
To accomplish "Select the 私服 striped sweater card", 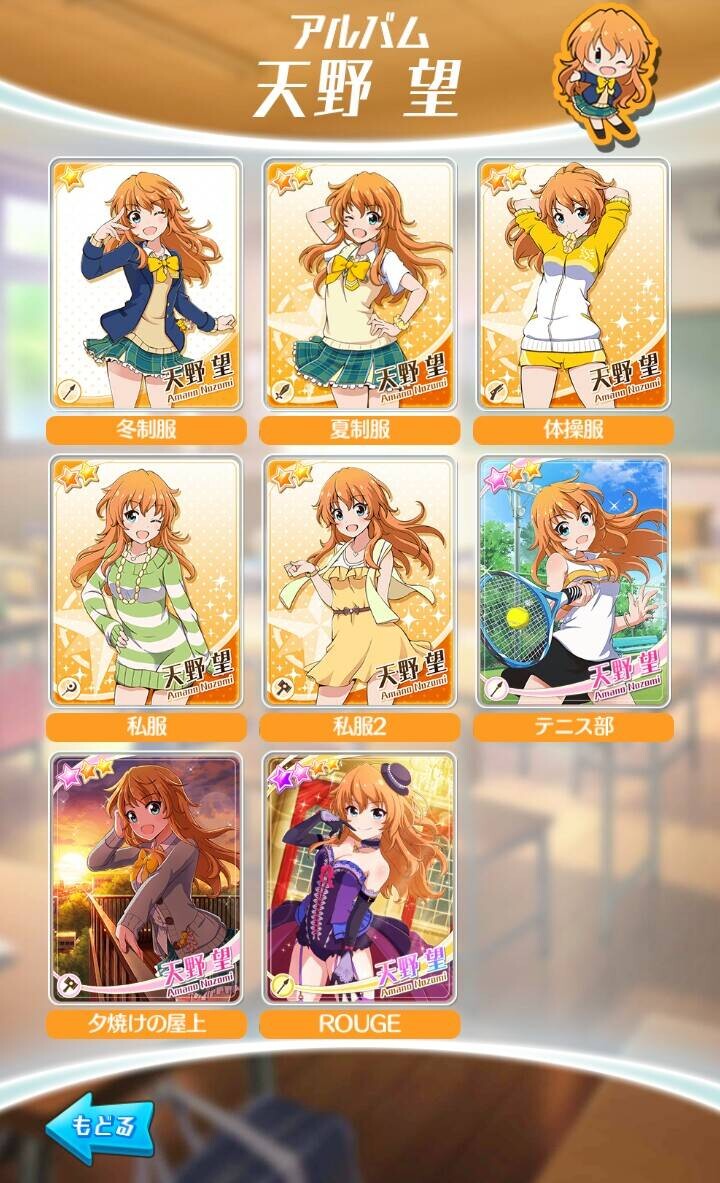I will point(146,581).
